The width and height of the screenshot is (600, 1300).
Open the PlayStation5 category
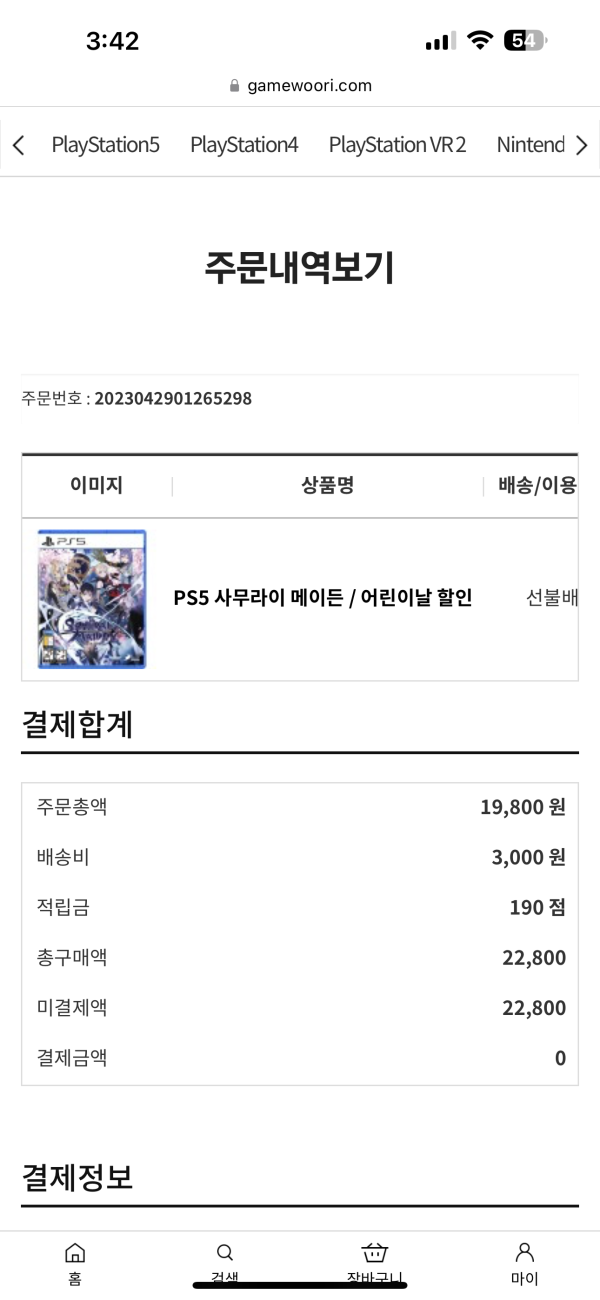tap(105, 145)
